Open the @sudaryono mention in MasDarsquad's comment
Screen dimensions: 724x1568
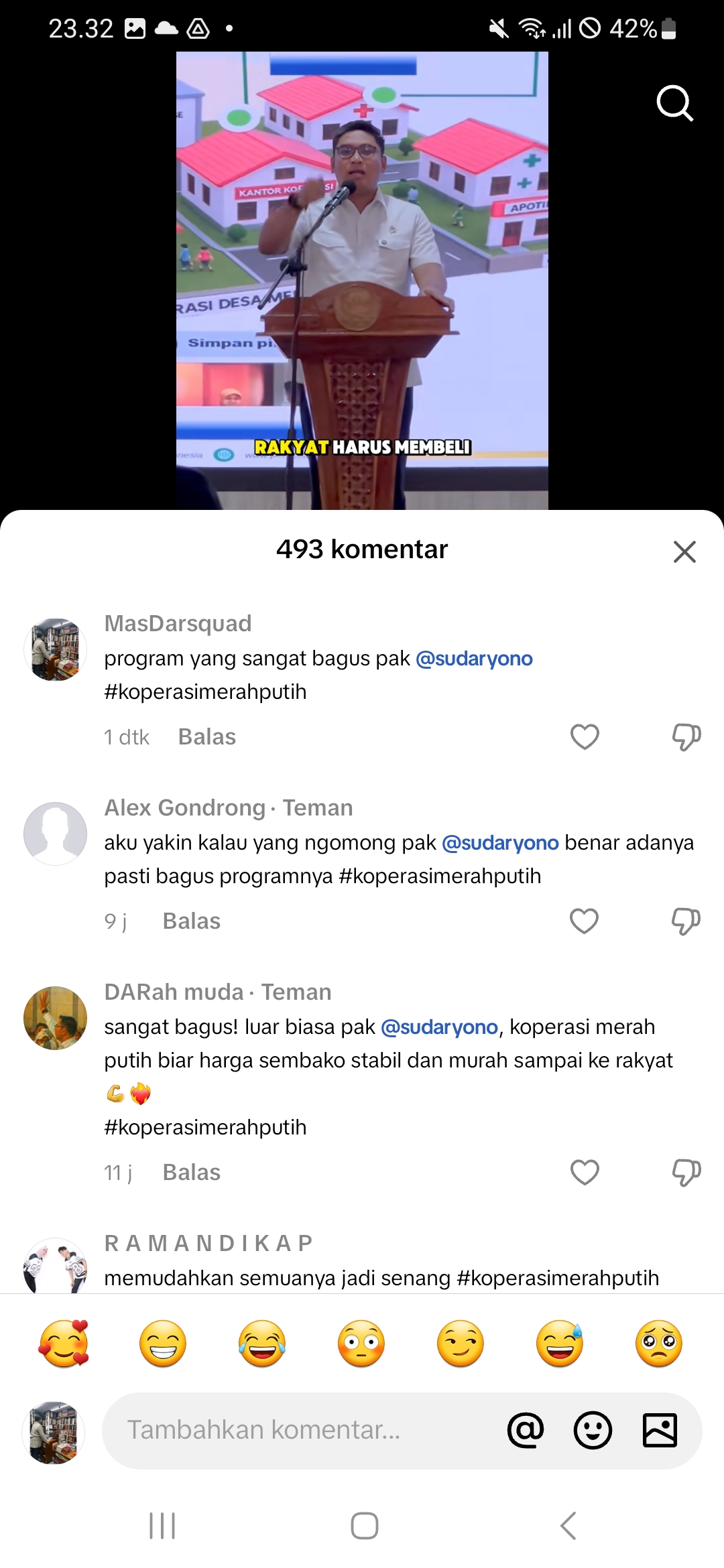[x=474, y=659]
